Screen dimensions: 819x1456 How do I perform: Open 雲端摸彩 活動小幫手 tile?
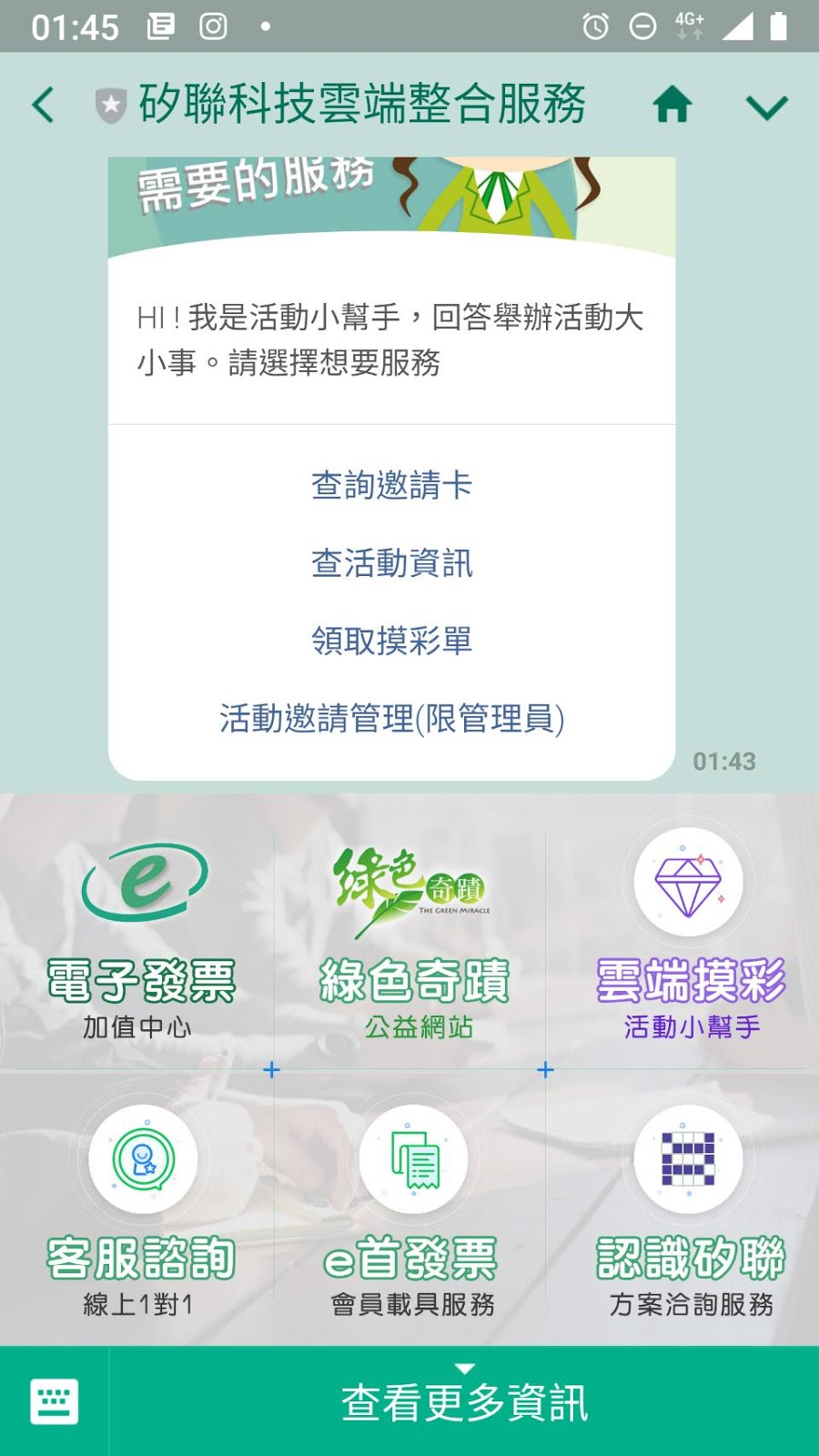(689, 937)
